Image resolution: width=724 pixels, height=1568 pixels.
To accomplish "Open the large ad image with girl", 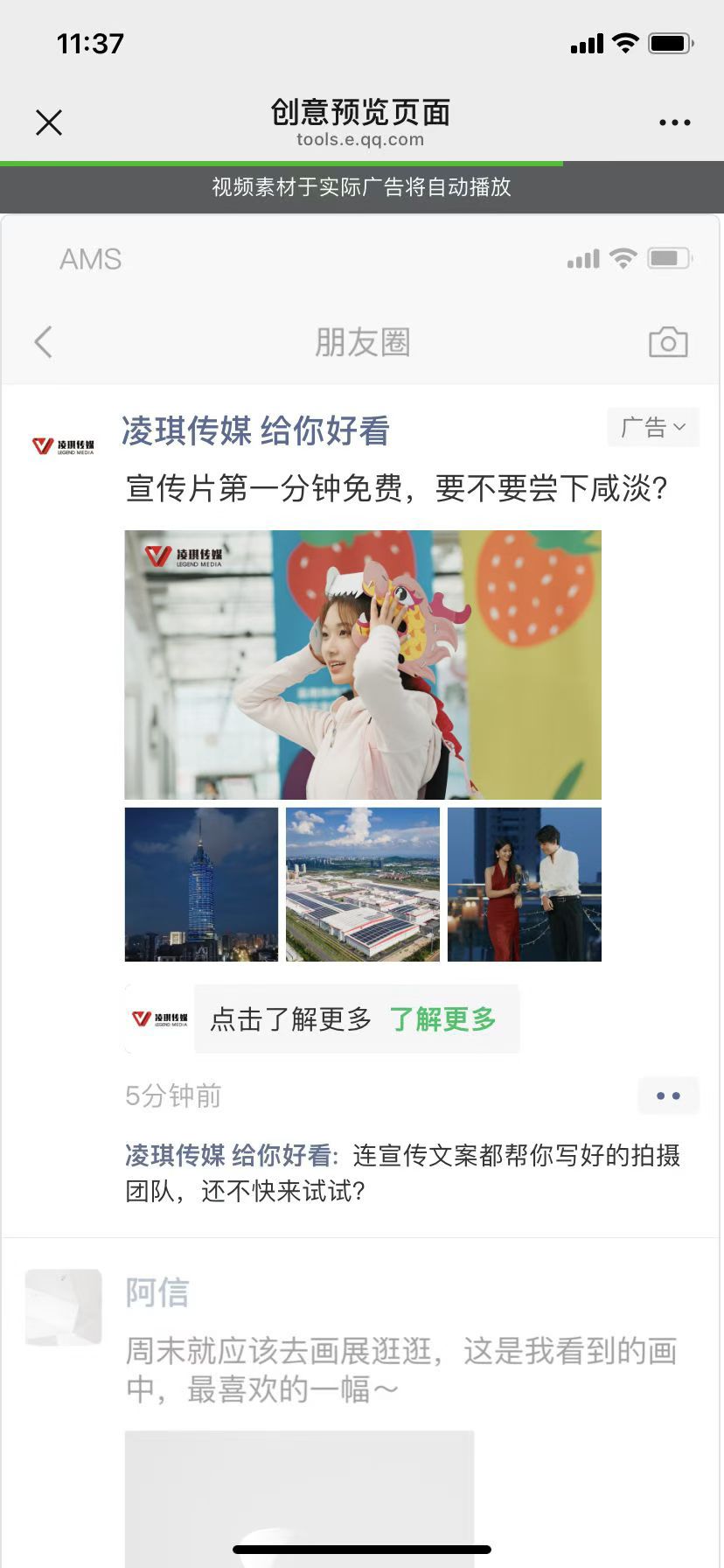I will [x=363, y=665].
